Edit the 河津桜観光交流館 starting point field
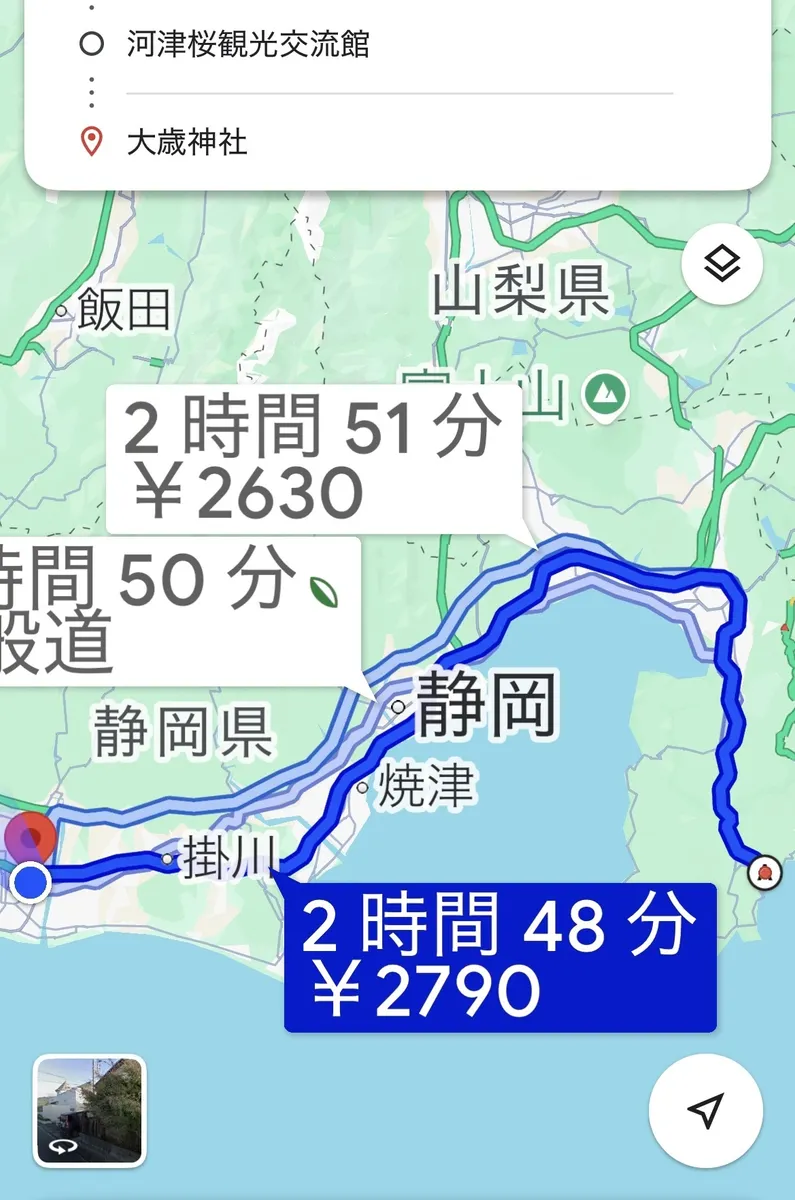Viewport: 795px width, 1200px height. [x=248, y=44]
